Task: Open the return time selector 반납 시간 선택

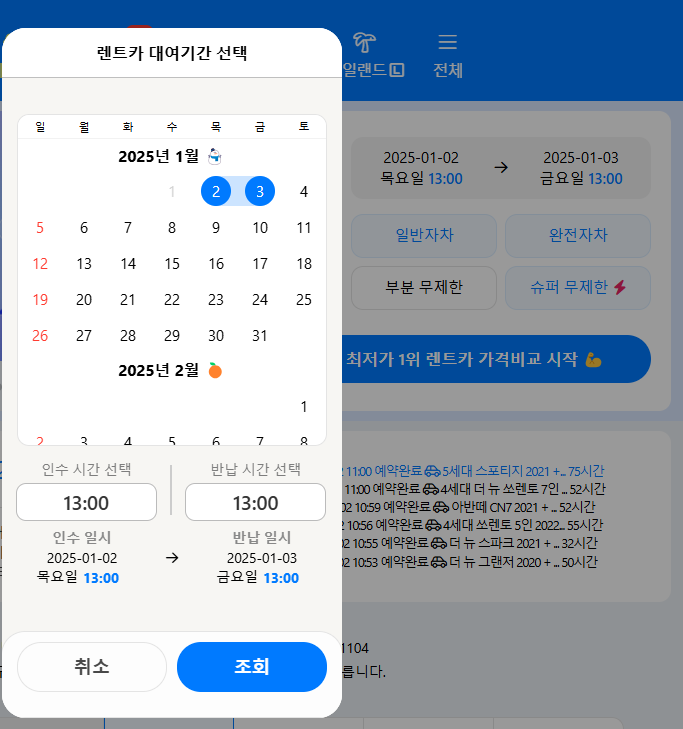Action: pyautogui.click(x=255, y=502)
